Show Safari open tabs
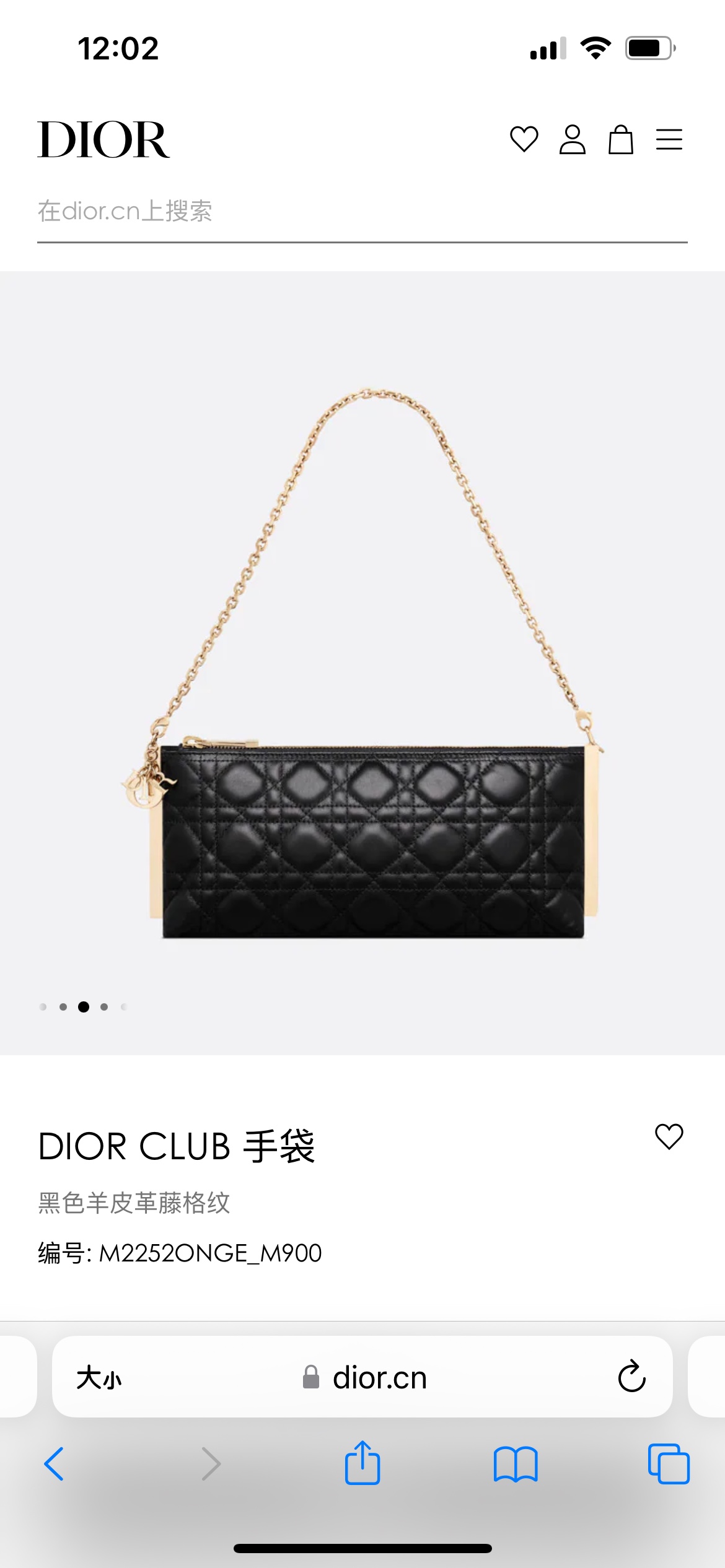725x1568 pixels. 669,1464
